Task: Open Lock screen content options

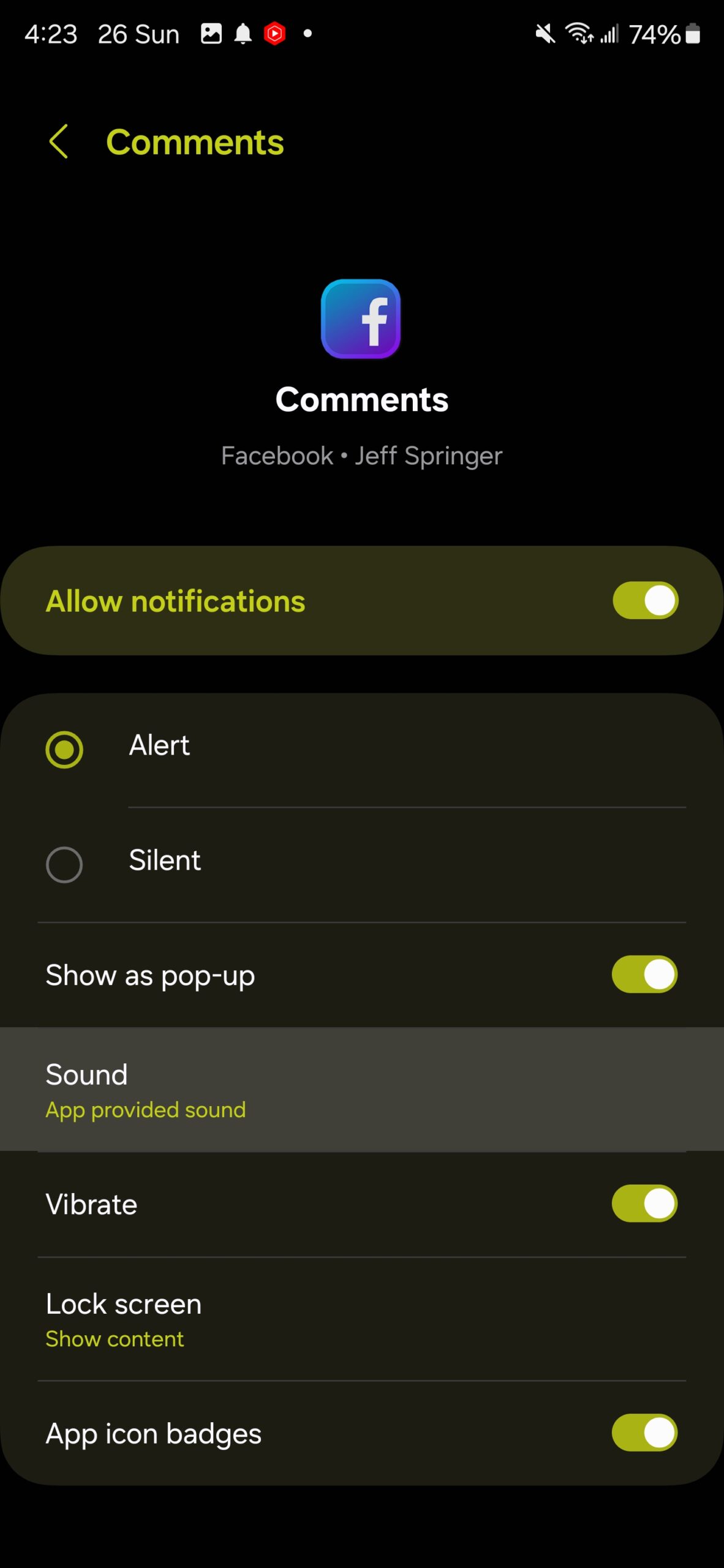Action: (x=361, y=1319)
